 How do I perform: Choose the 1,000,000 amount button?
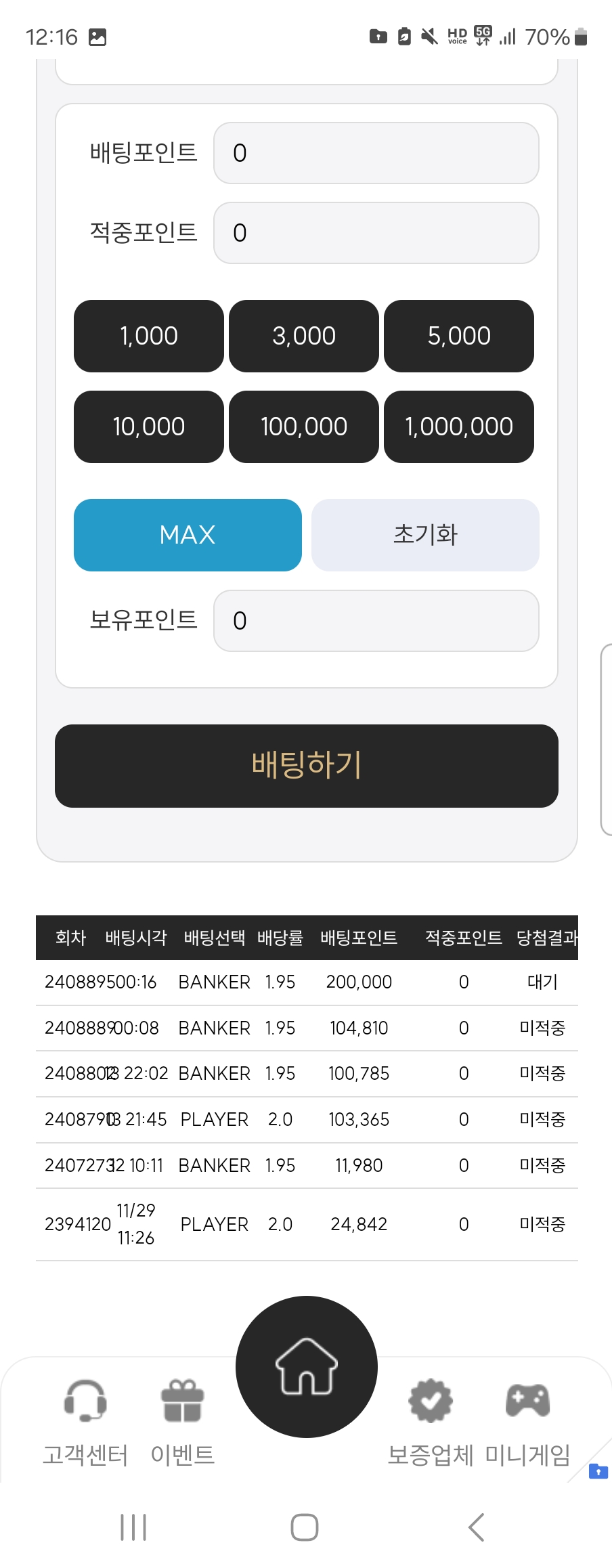click(459, 427)
